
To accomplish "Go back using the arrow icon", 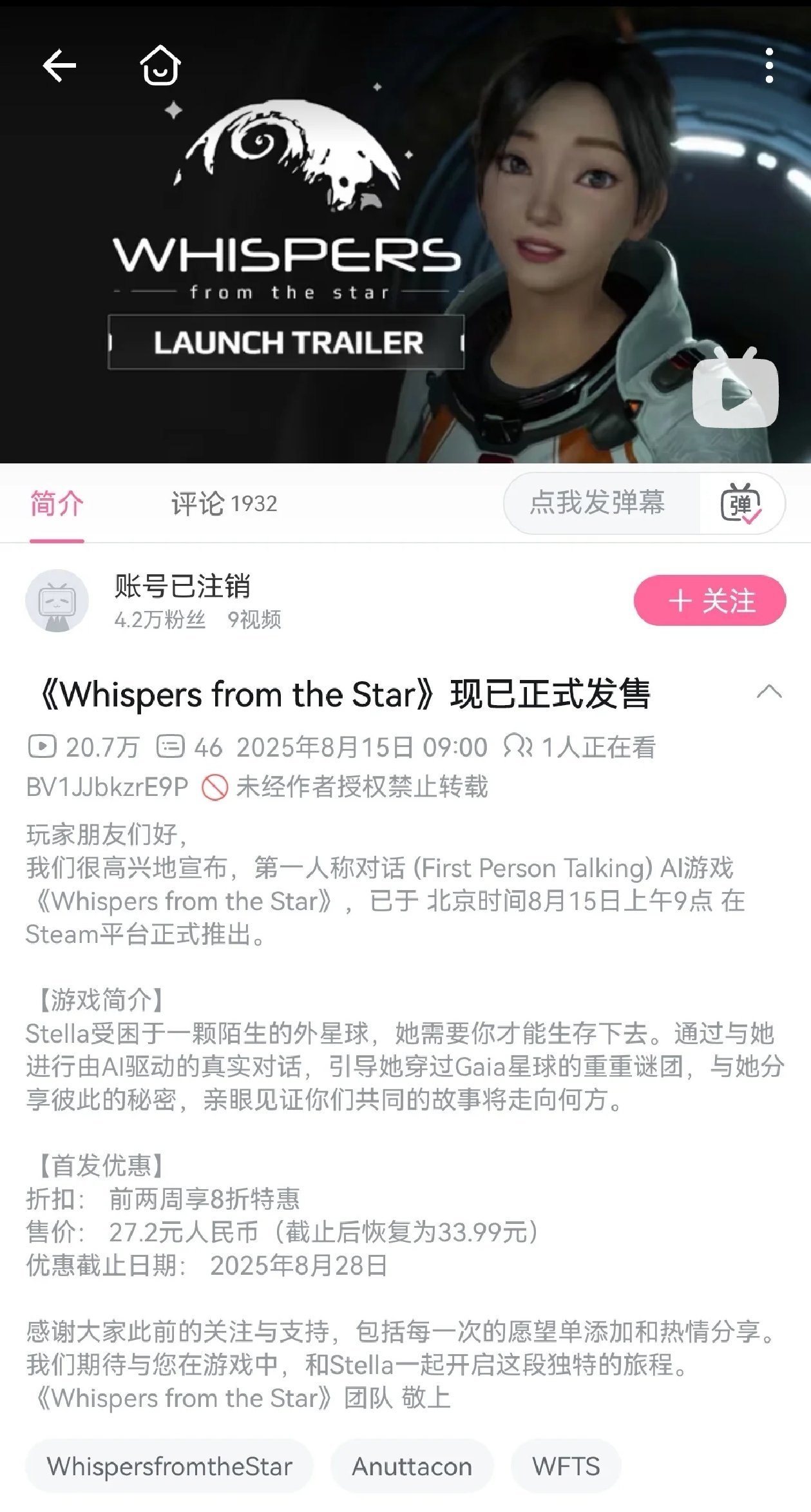I will click(x=59, y=66).
